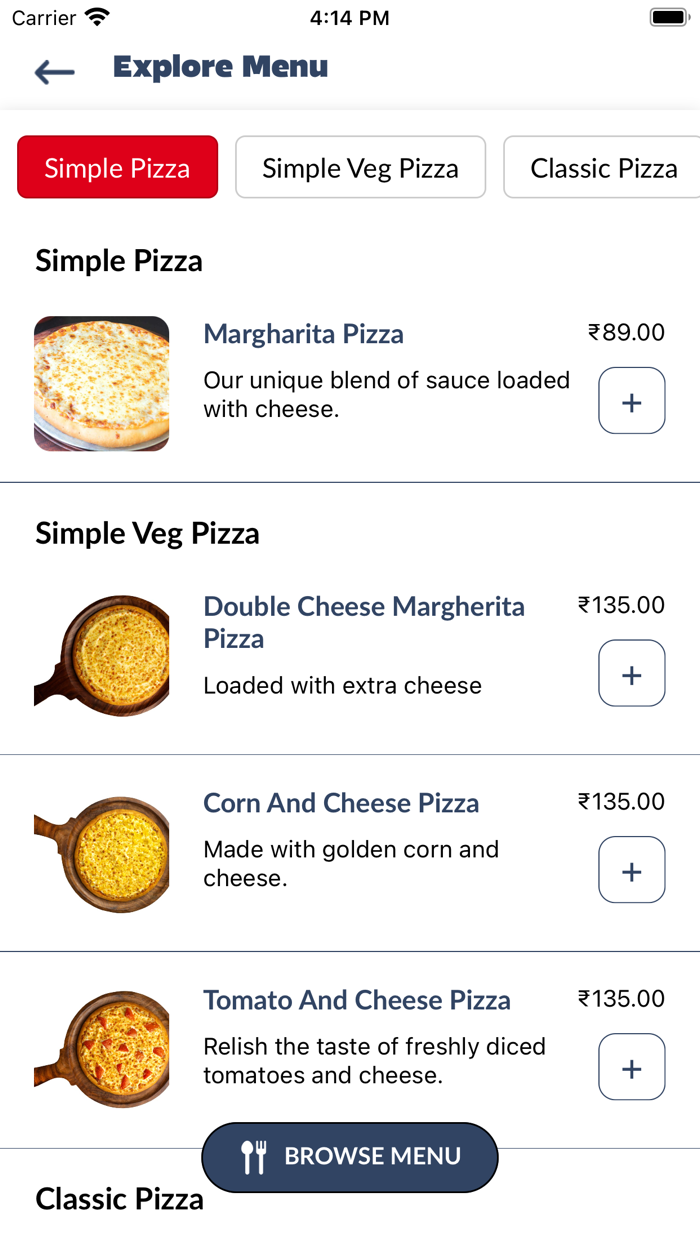Open the Margharita Pizza item
The image size is (700, 1244).
click(303, 334)
